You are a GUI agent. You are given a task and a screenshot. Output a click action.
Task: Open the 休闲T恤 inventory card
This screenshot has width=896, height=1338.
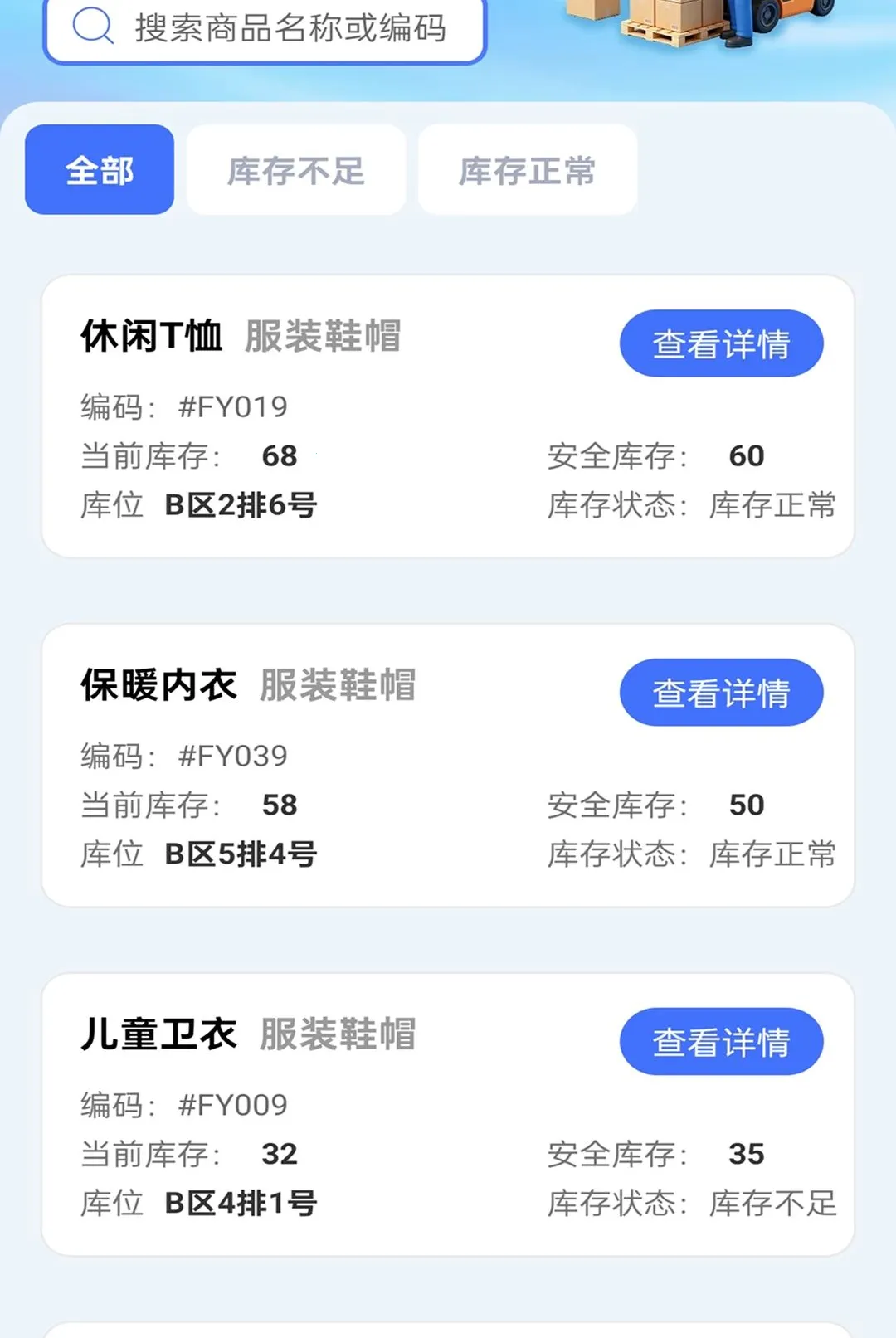(x=448, y=416)
